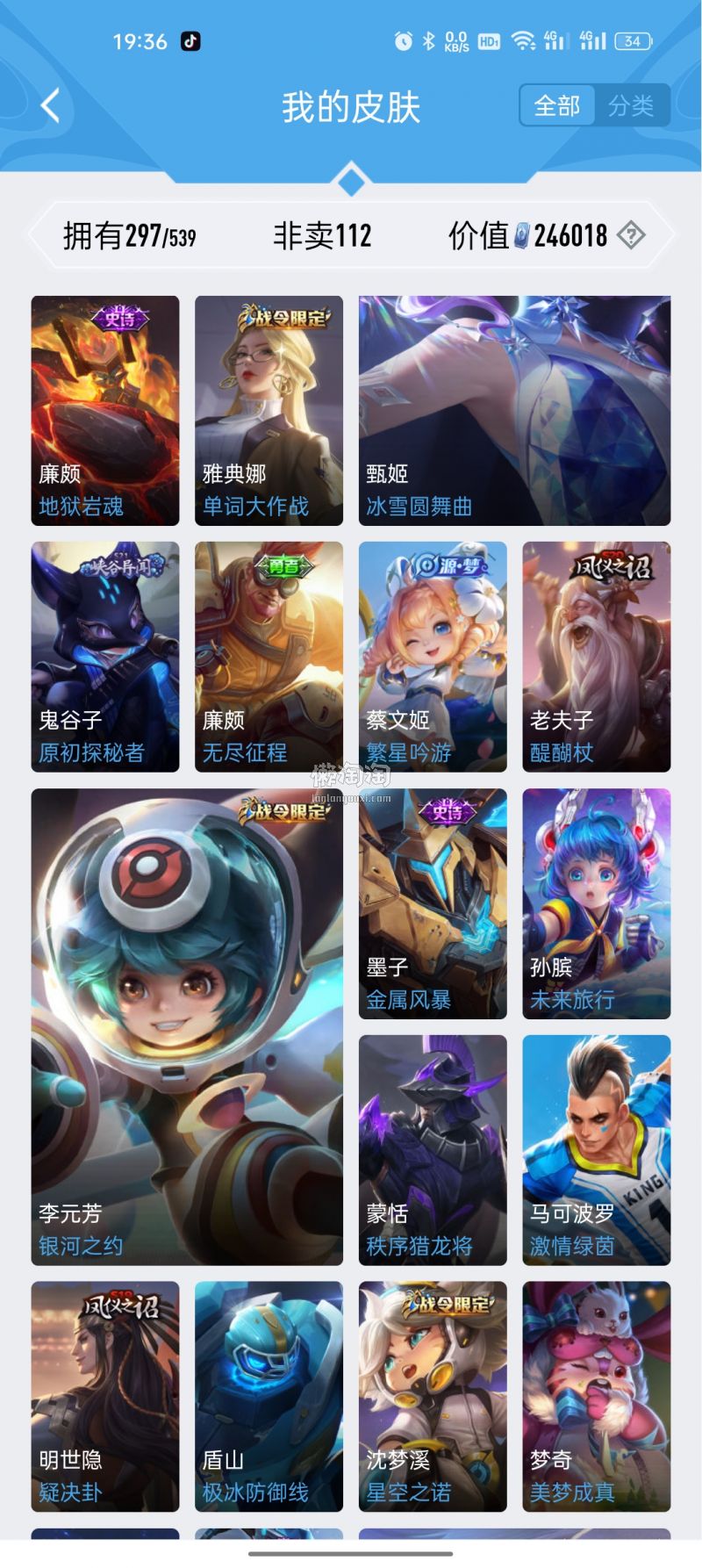Select 老夫子 醍醐杖 skin card
Viewport: 702px width, 1568px height.
(x=596, y=657)
